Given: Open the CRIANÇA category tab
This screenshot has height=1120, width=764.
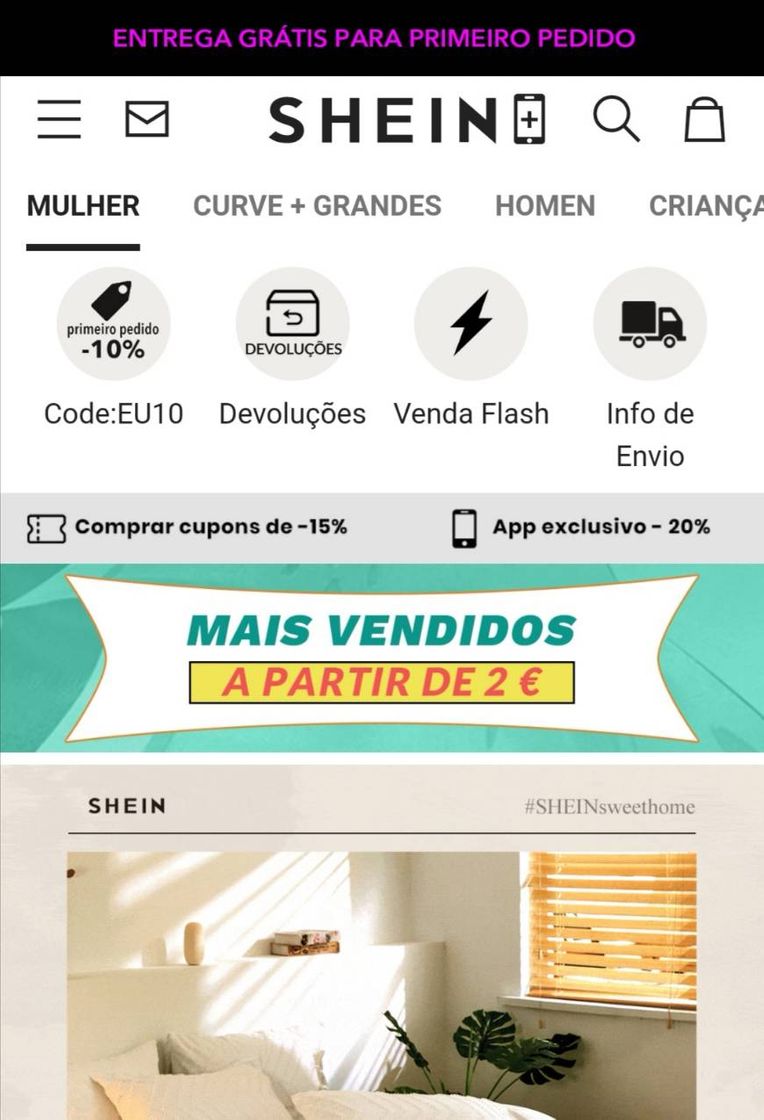Looking at the screenshot, I should [x=710, y=206].
